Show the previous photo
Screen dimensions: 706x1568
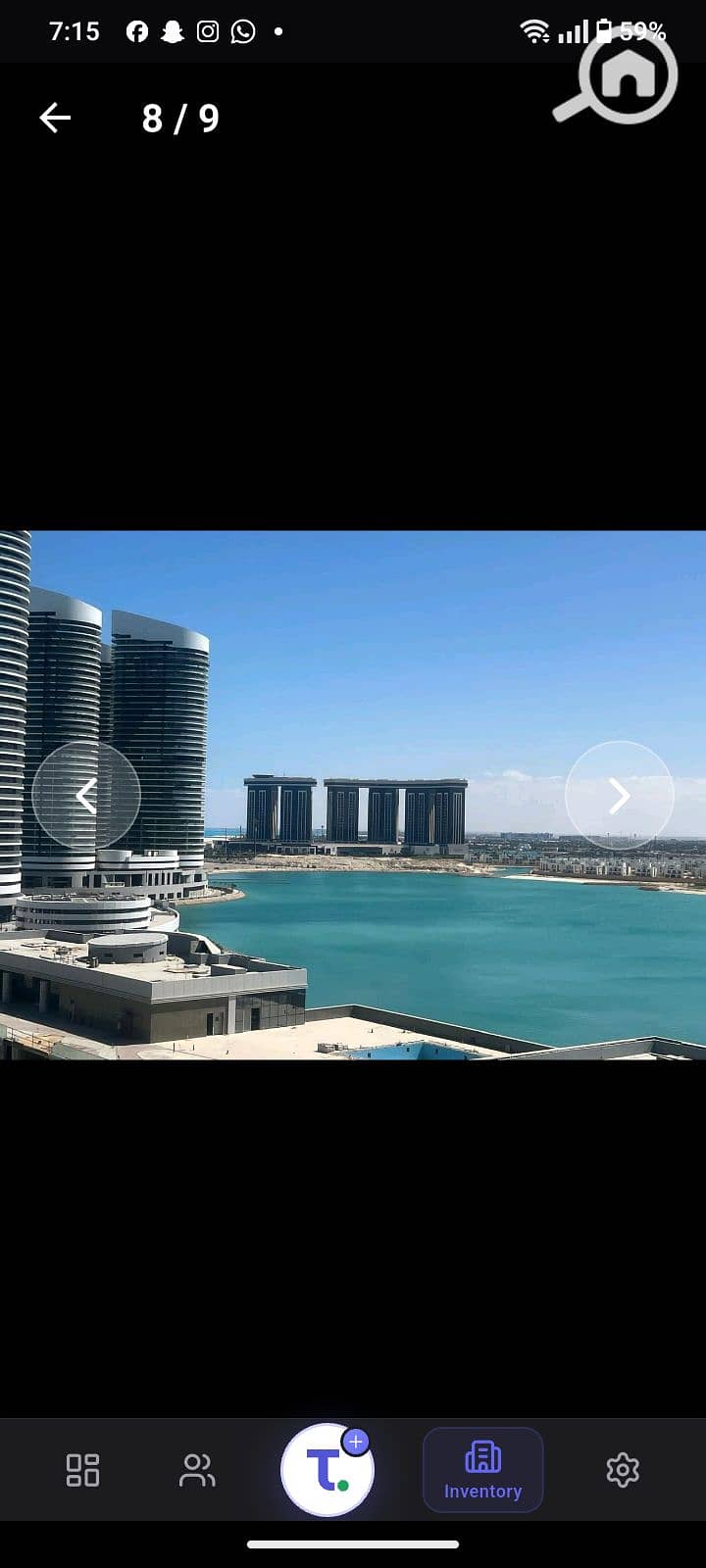tap(86, 796)
